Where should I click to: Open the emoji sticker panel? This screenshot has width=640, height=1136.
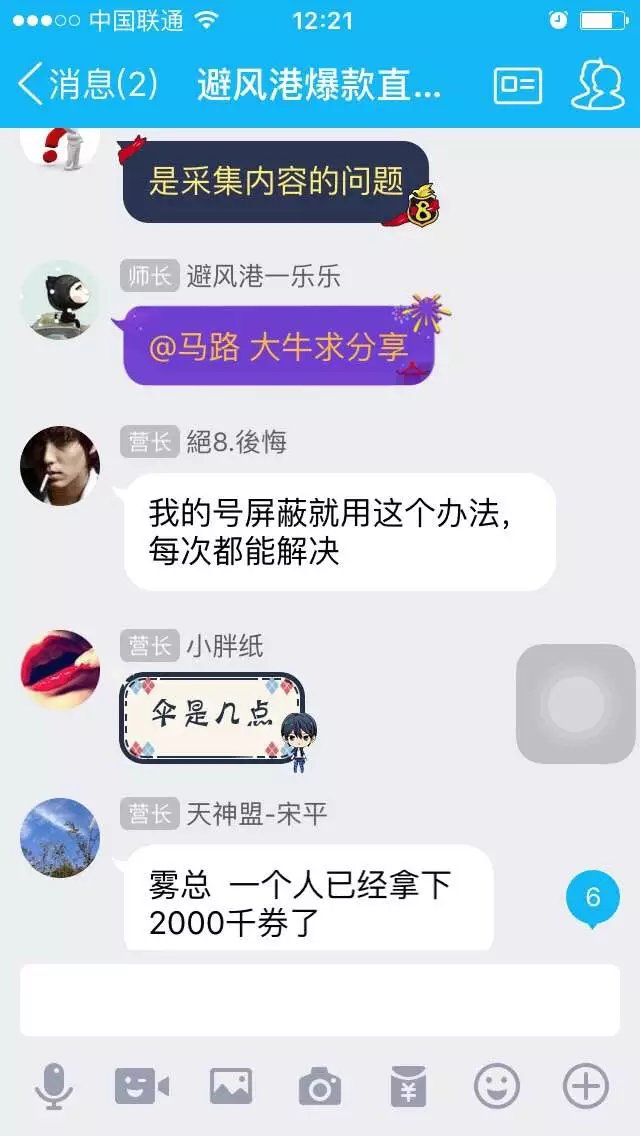pos(496,1086)
